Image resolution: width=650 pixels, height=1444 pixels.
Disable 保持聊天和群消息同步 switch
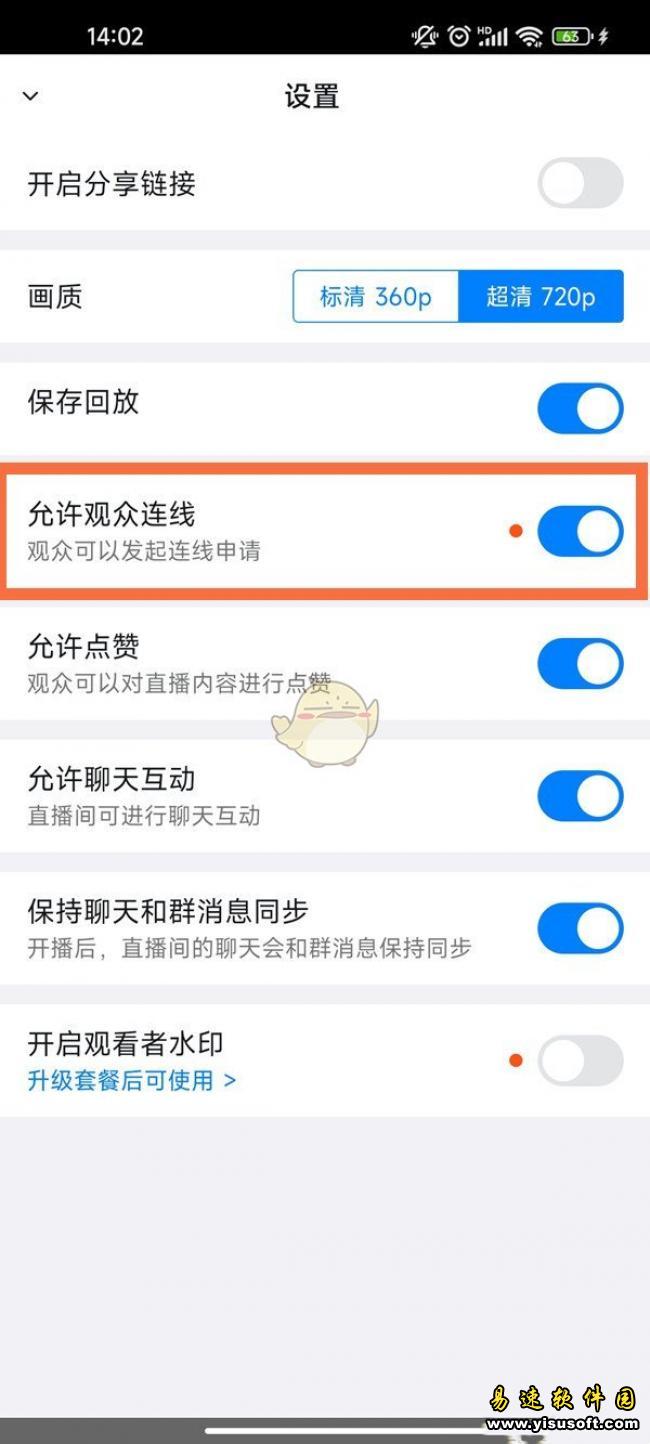pyautogui.click(x=580, y=928)
